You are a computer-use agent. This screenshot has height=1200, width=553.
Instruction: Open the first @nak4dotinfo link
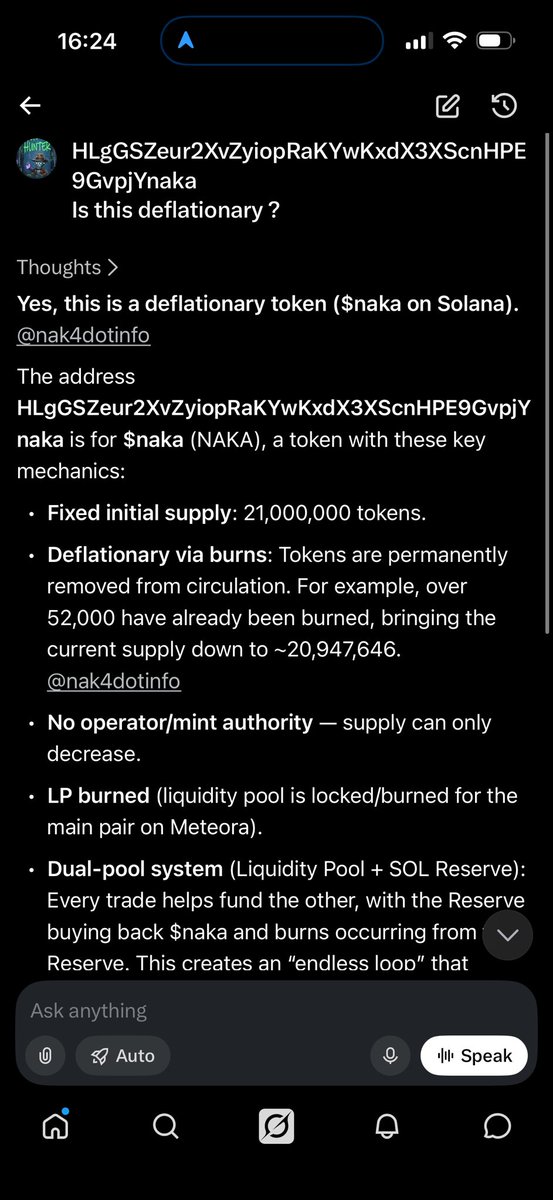click(83, 335)
